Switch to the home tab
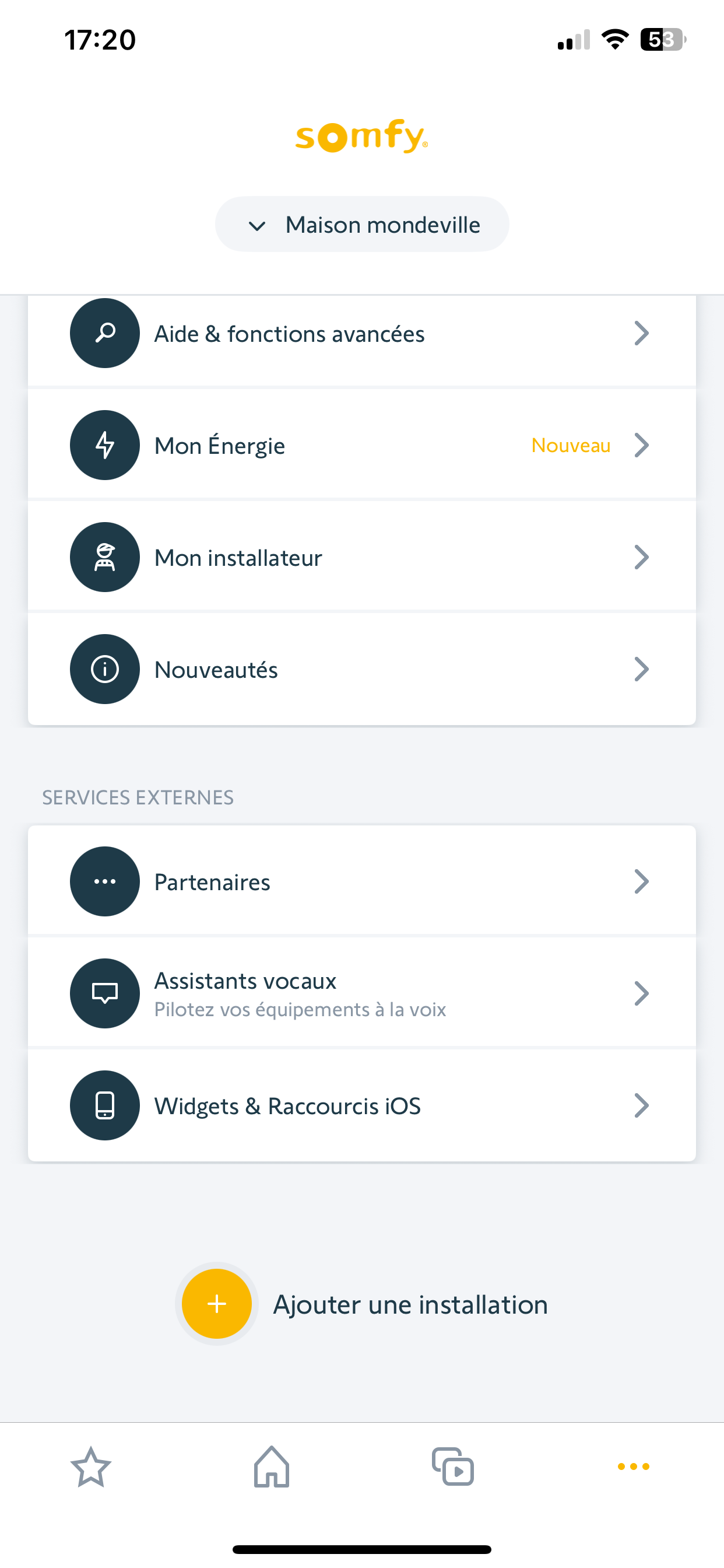Image resolution: width=724 pixels, height=1568 pixels. pos(271,1467)
